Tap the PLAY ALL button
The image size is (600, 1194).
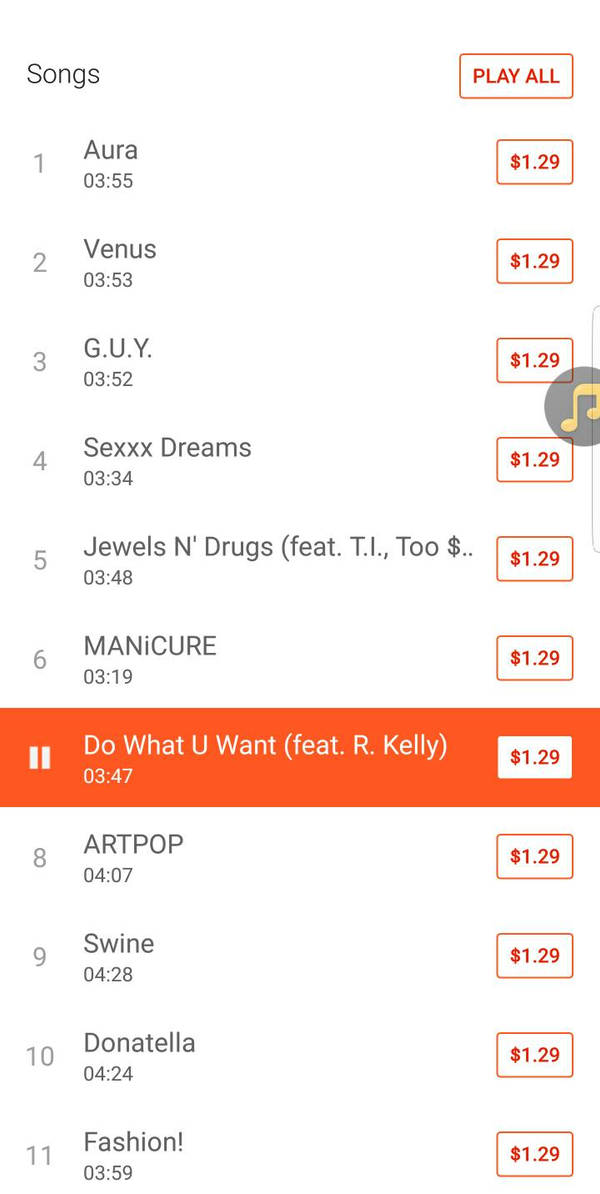(515, 76)
